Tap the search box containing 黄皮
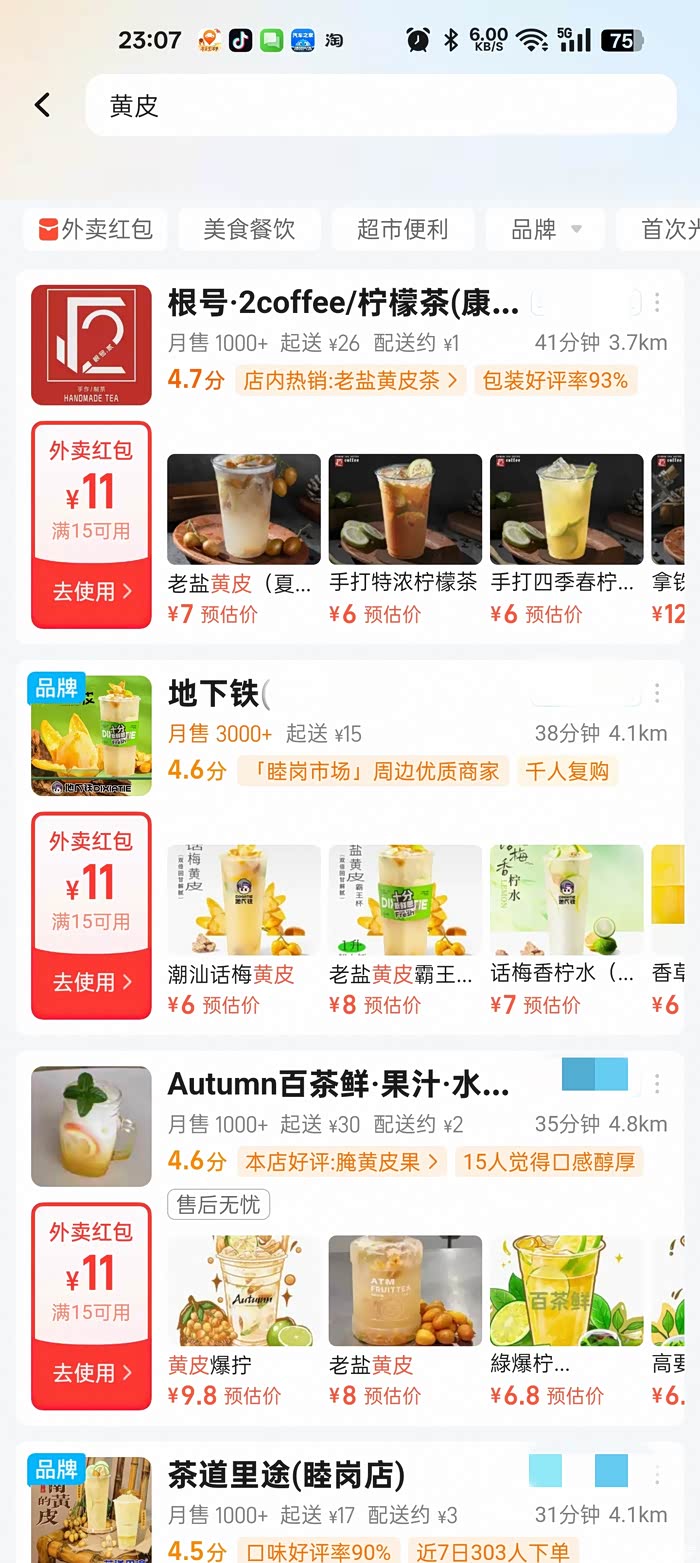This screenshot has height=1563, width=700. tap(380, 105)
